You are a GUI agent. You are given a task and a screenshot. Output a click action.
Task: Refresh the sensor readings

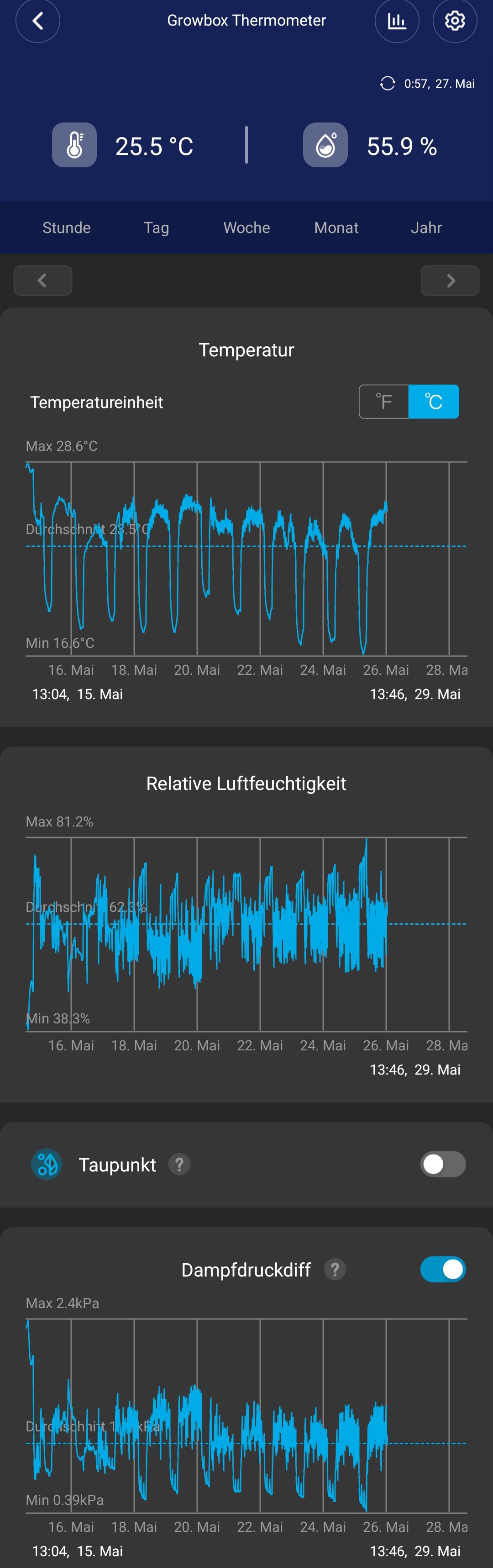[x=387, y=84]
